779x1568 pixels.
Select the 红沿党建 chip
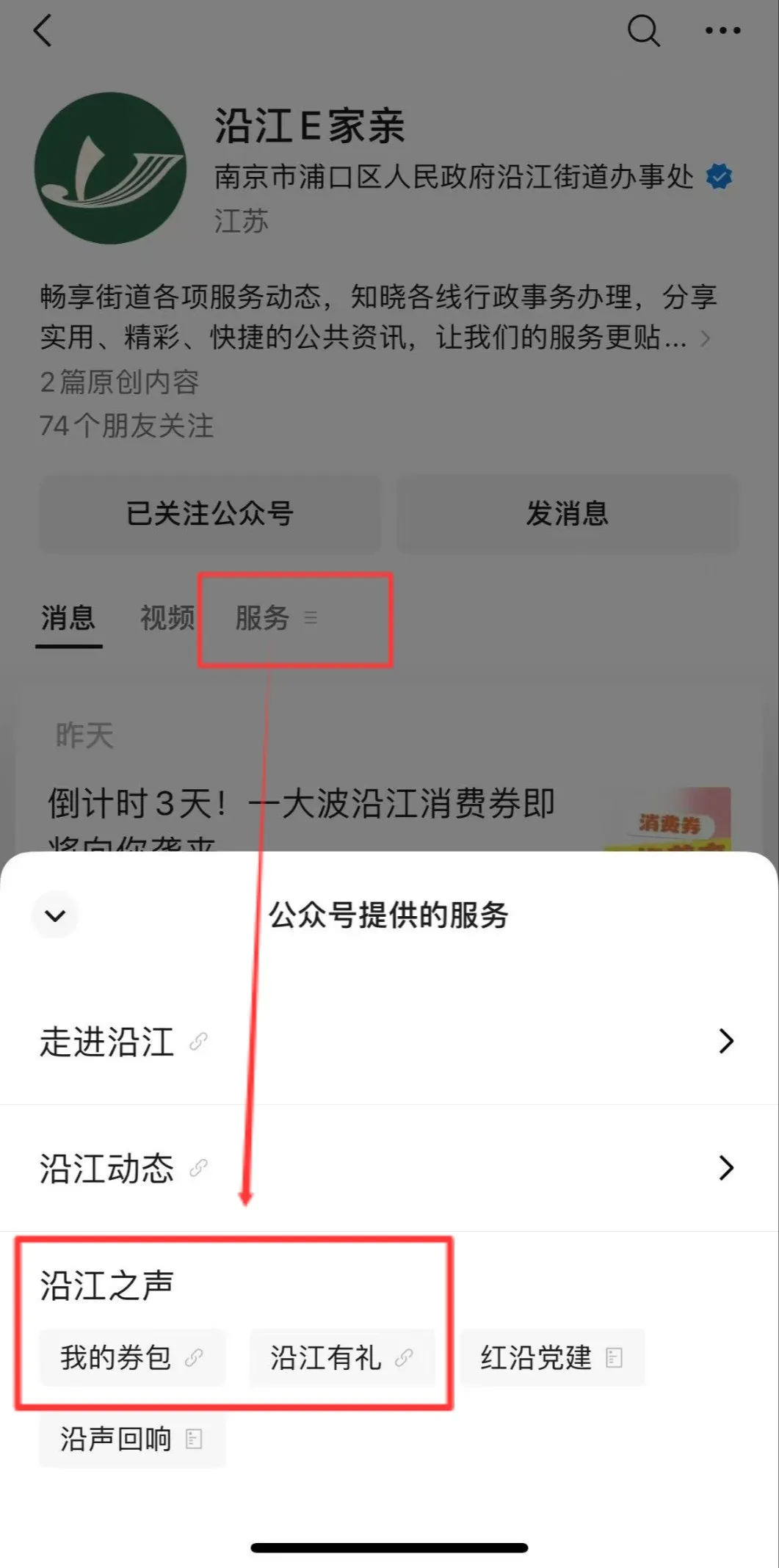click(x=552, y=1357)
